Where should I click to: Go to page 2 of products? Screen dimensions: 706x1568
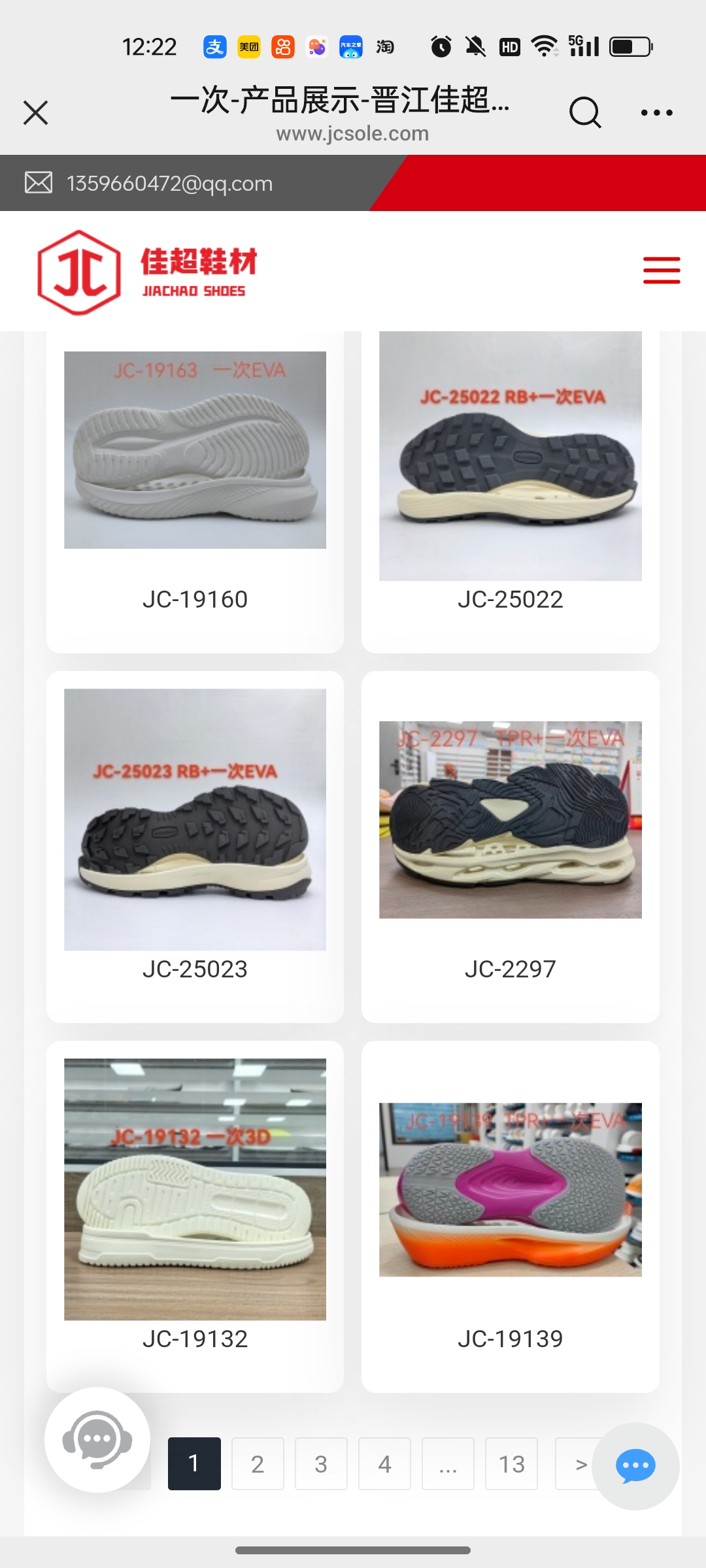coord(258,1464)
